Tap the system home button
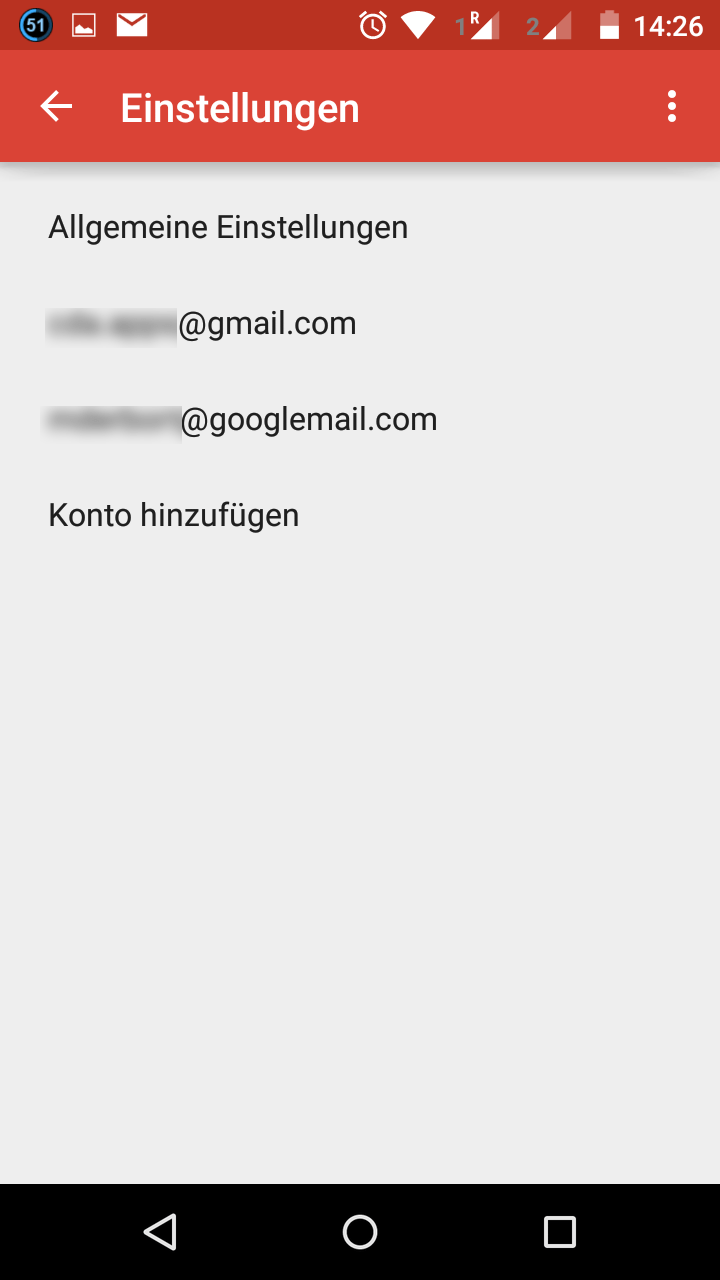This screenshot has width=720, height=1280. click(360, 1232)
